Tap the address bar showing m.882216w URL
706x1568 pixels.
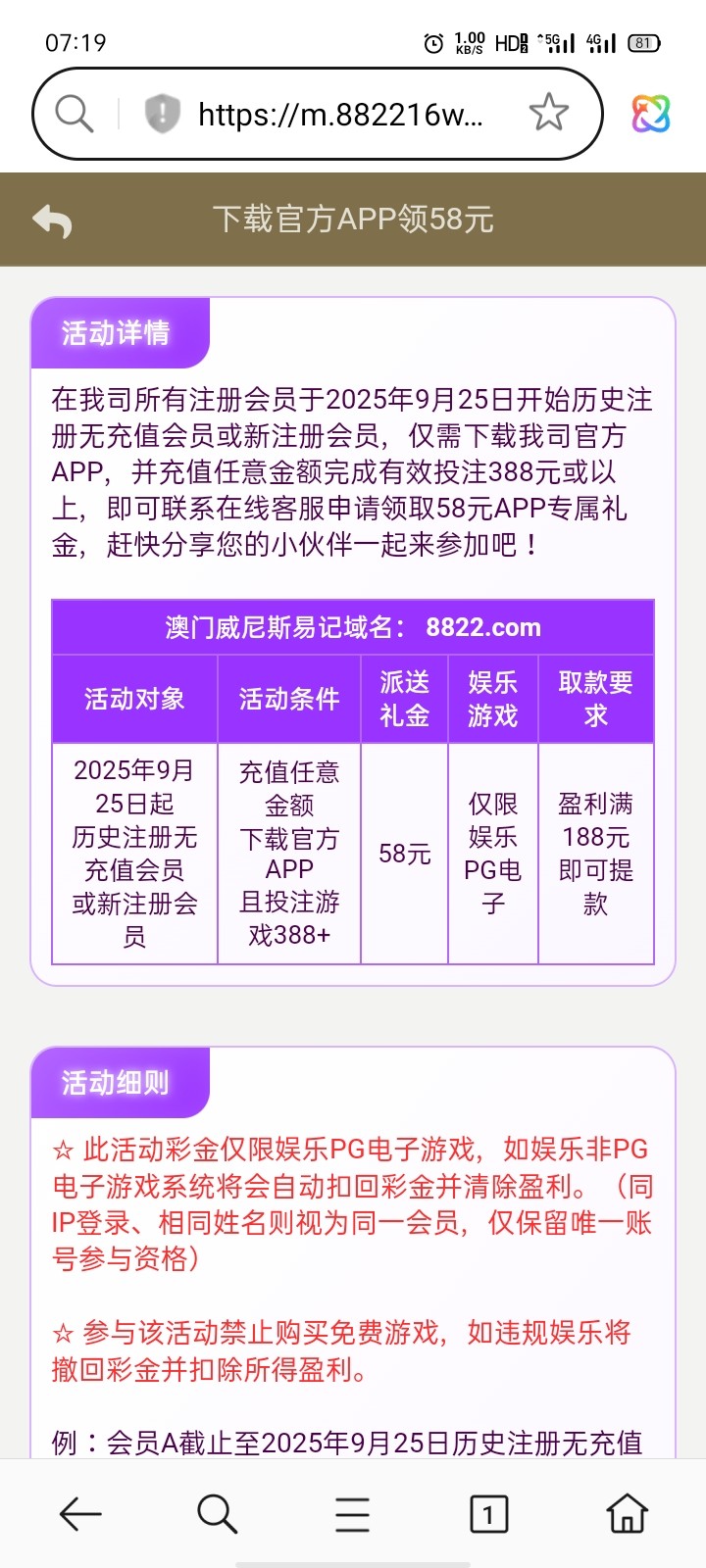(338, 113)
